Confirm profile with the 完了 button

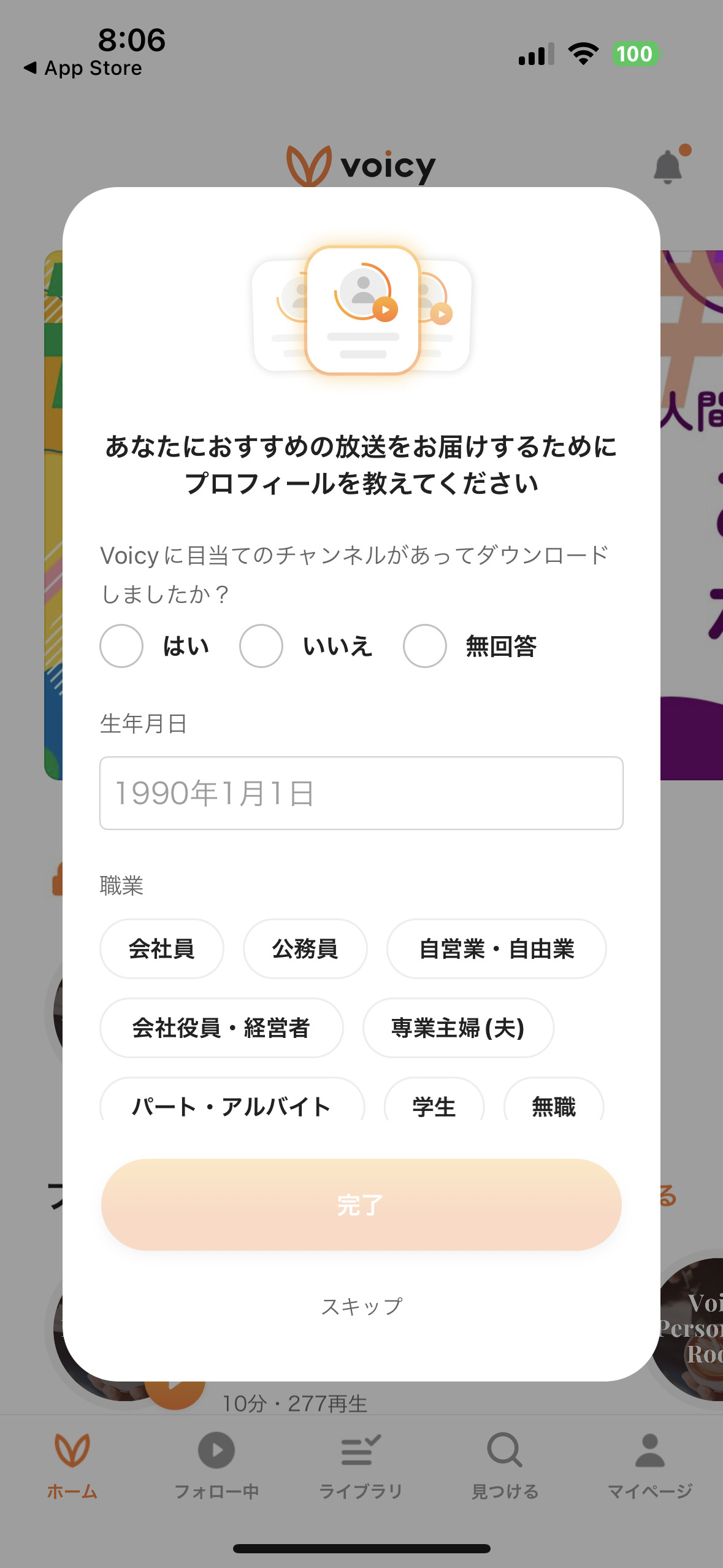tap(361, 1204)
